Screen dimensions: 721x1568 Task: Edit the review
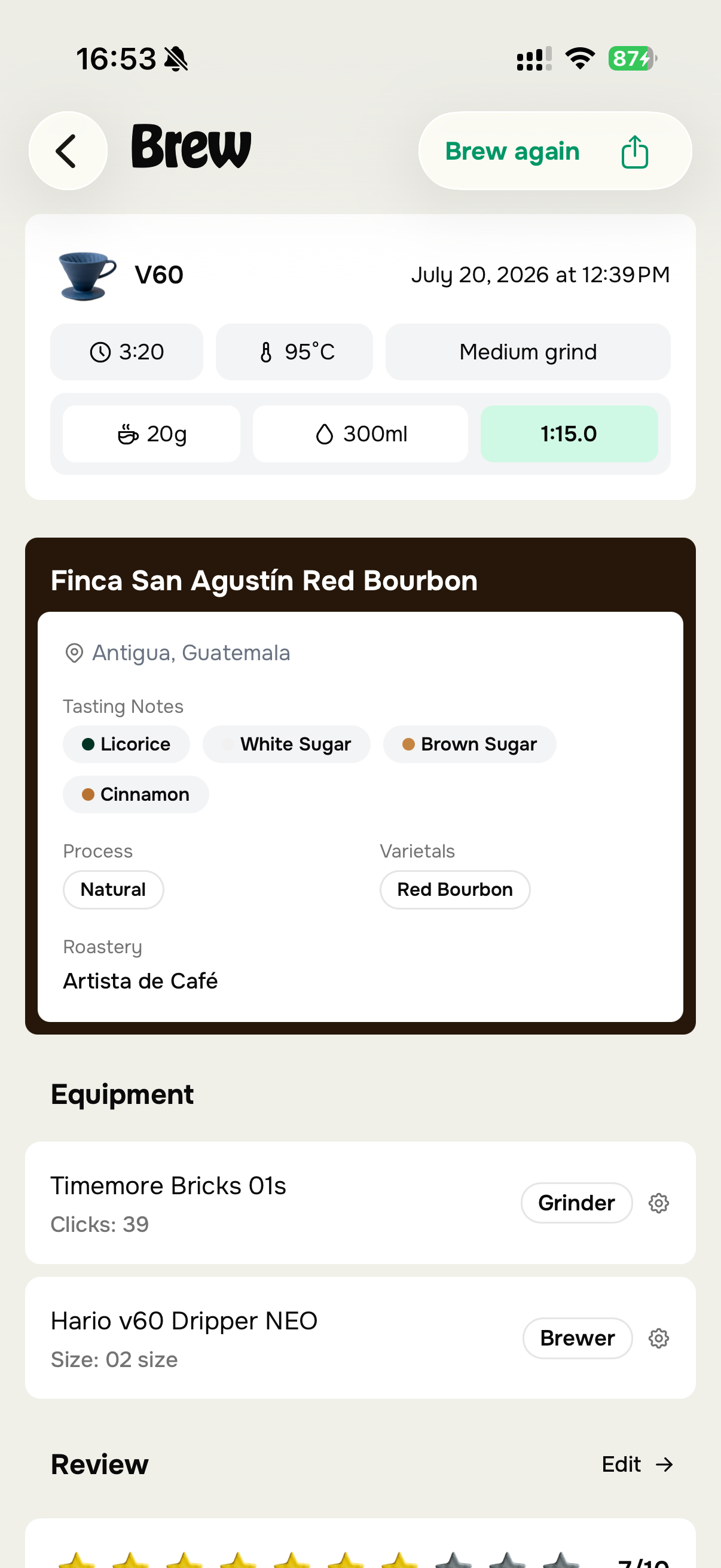[637, 1464]
